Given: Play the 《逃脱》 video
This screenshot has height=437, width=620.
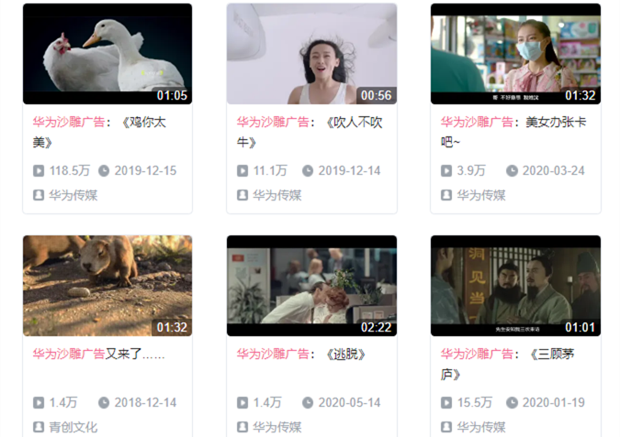Looking at the screenshot, I should point(311,285).
